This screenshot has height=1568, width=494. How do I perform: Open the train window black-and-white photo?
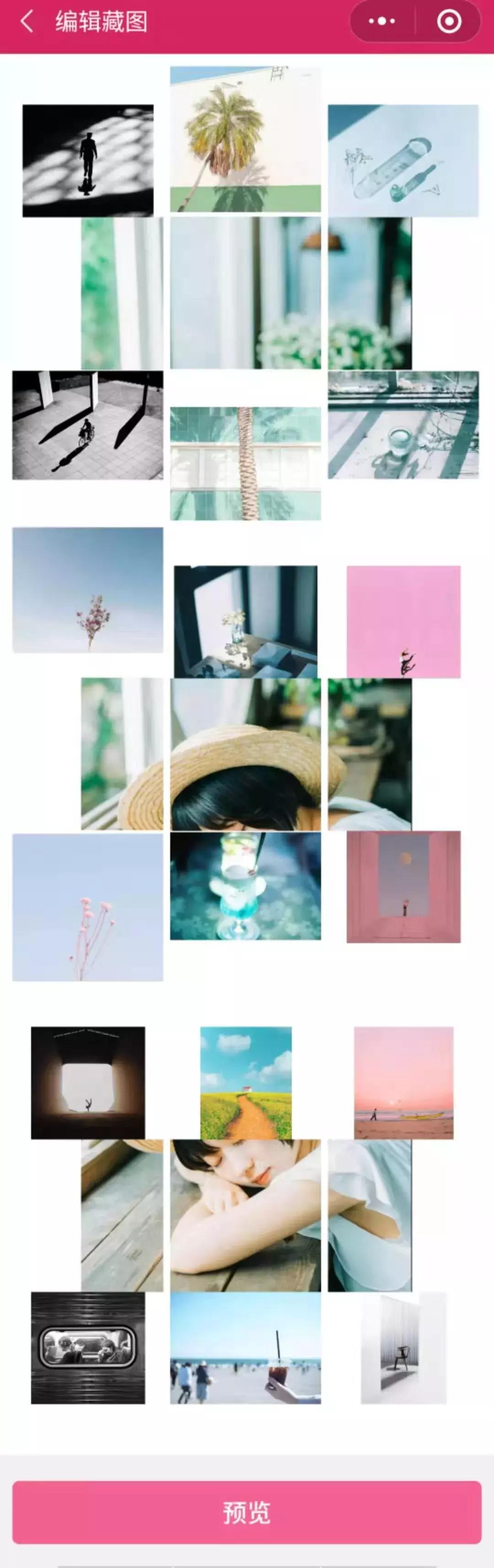[x=88, y=1347]
